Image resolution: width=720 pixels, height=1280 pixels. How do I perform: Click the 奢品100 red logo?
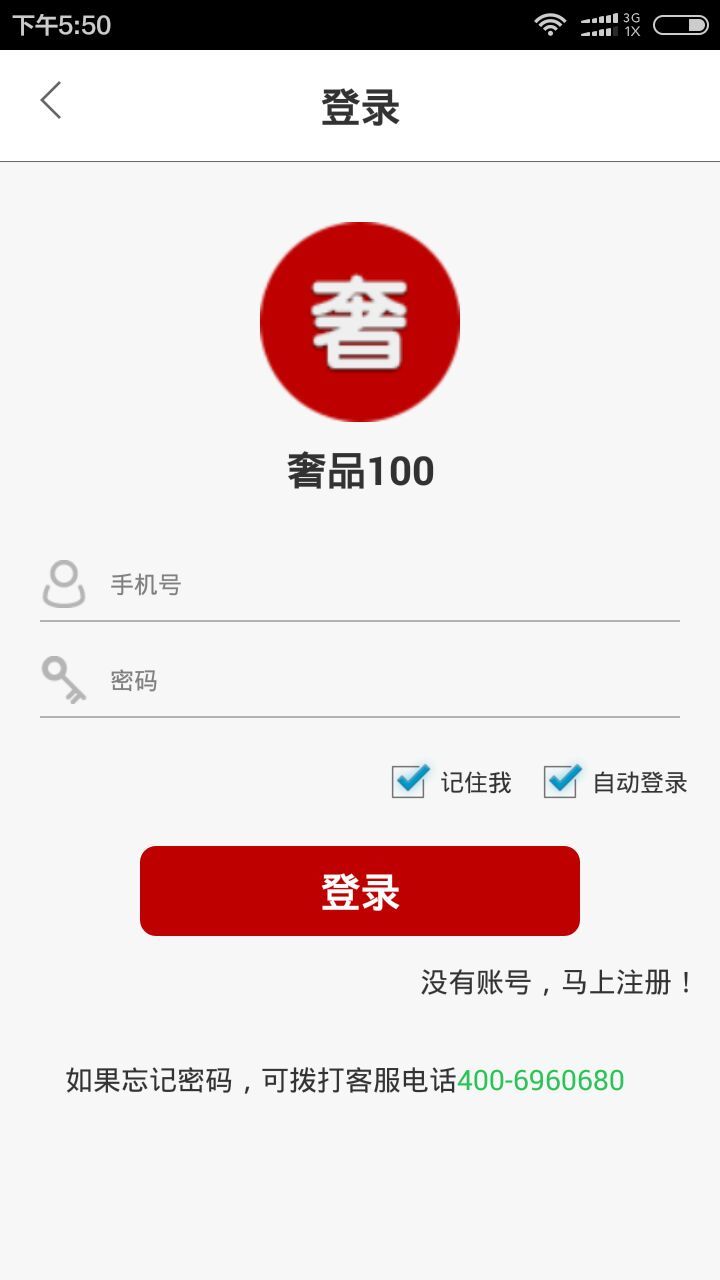[x=359, y=320]
